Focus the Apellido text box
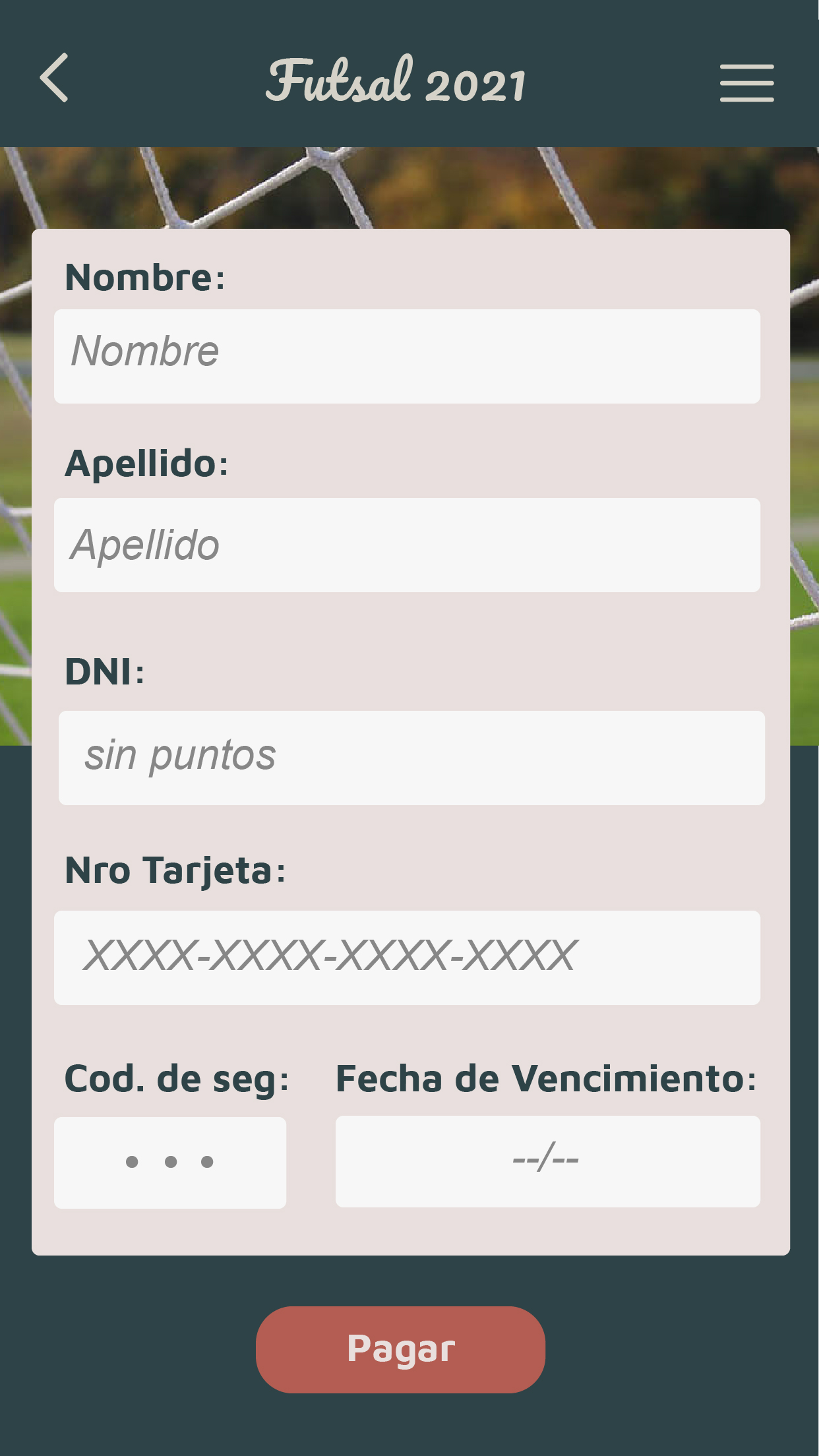The height and width of the screenshot is (1456, 819). click(x=408, y=544)
